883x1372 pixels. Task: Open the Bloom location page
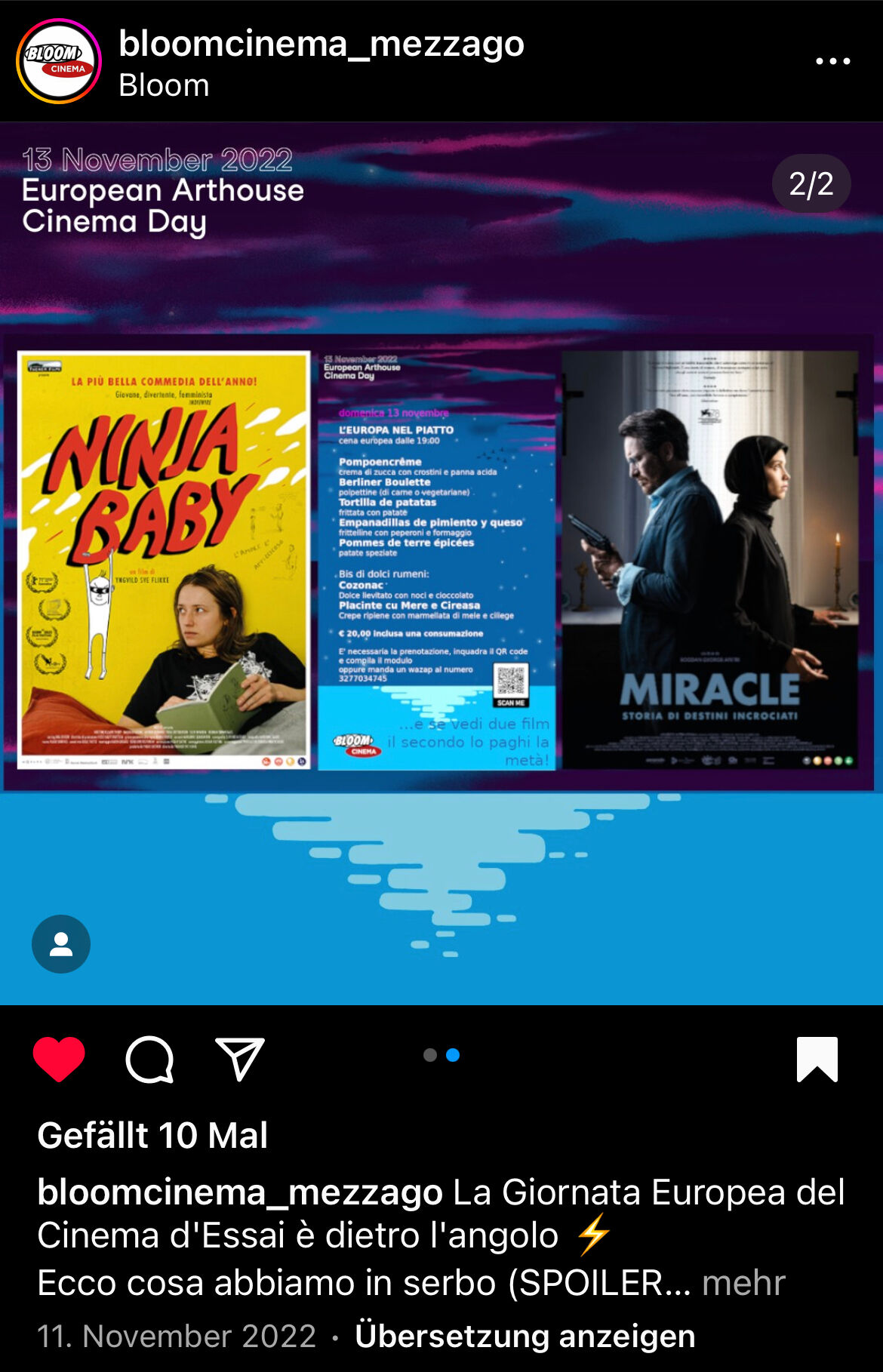pyautogui.click(x=164, y=85)
